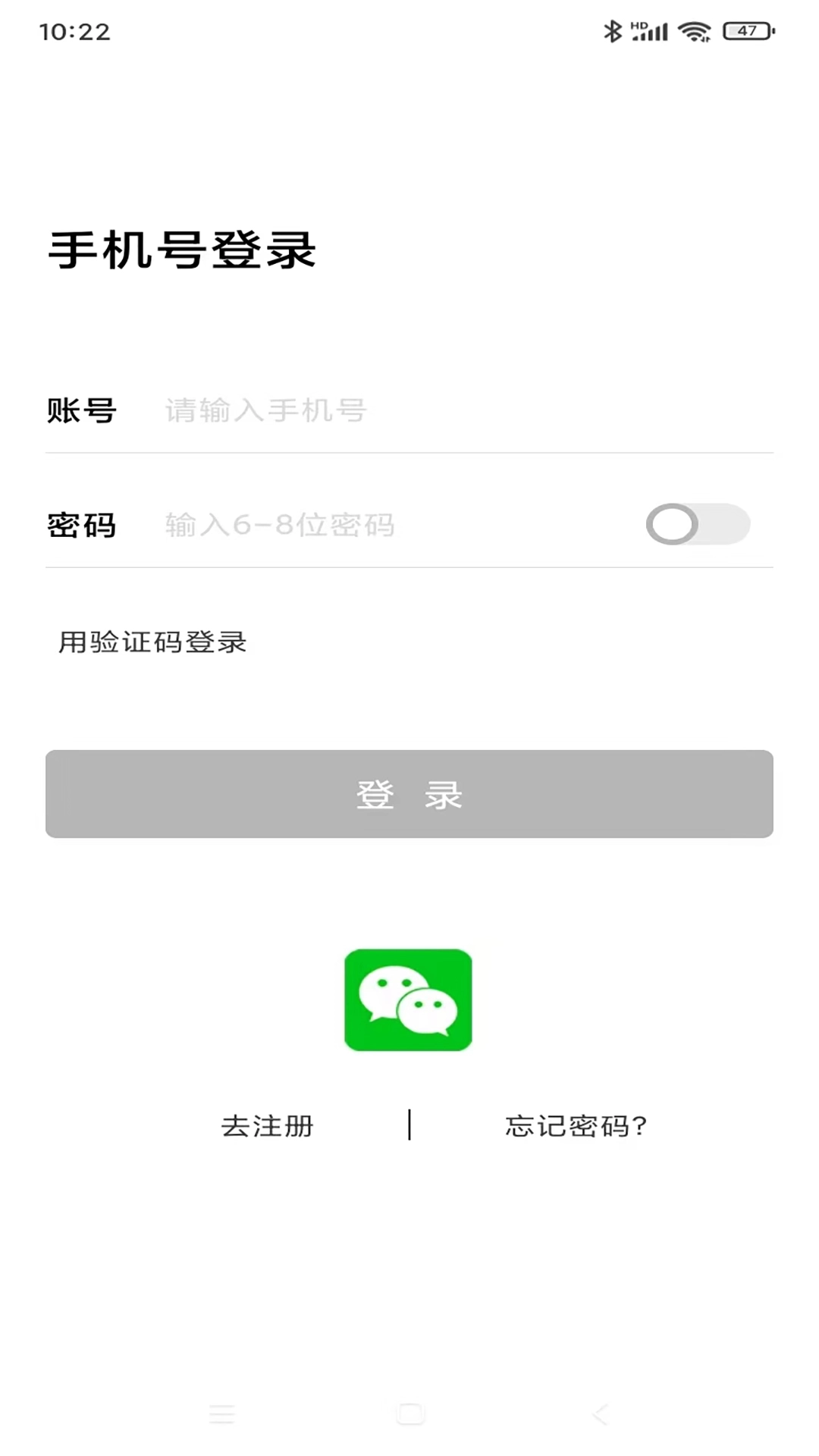The image size is (819, 1456).
Task: Tap the 手机号登录 page title
Action: 182,248
